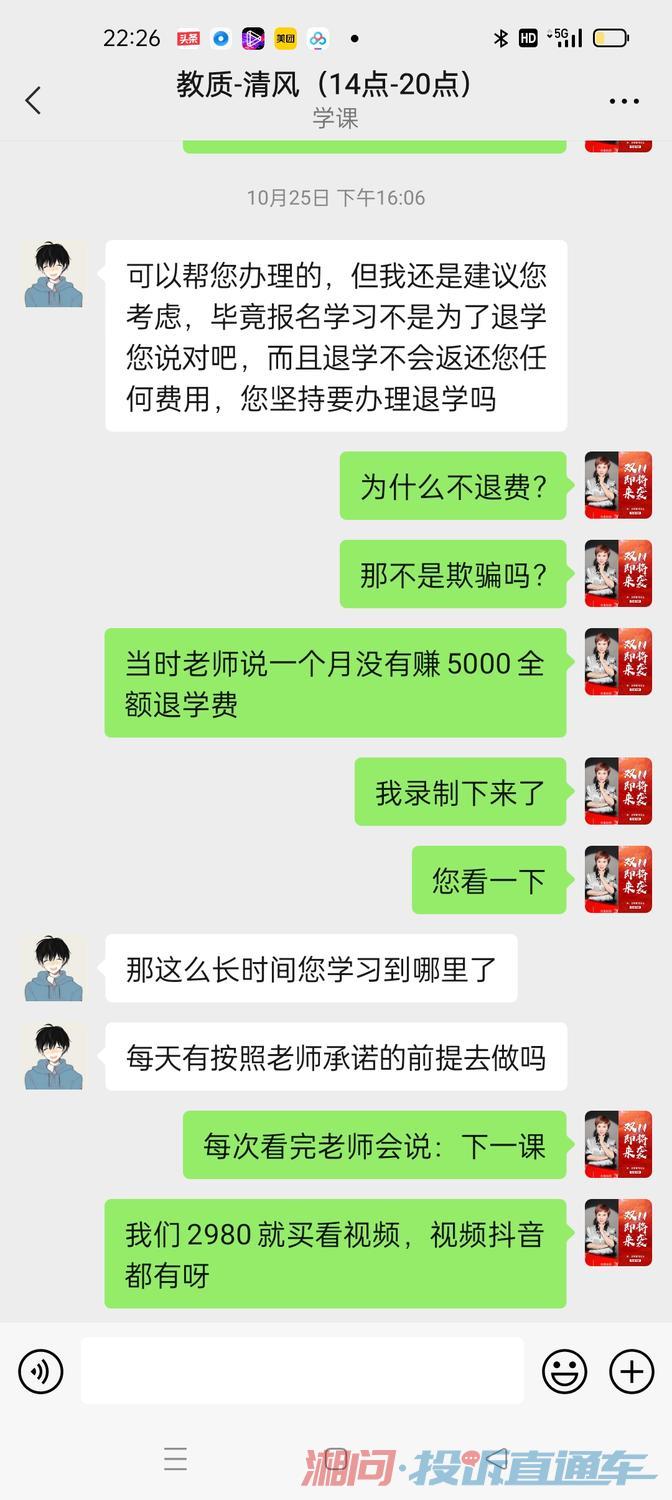Open the plus attachments menu

point(632,1370)
